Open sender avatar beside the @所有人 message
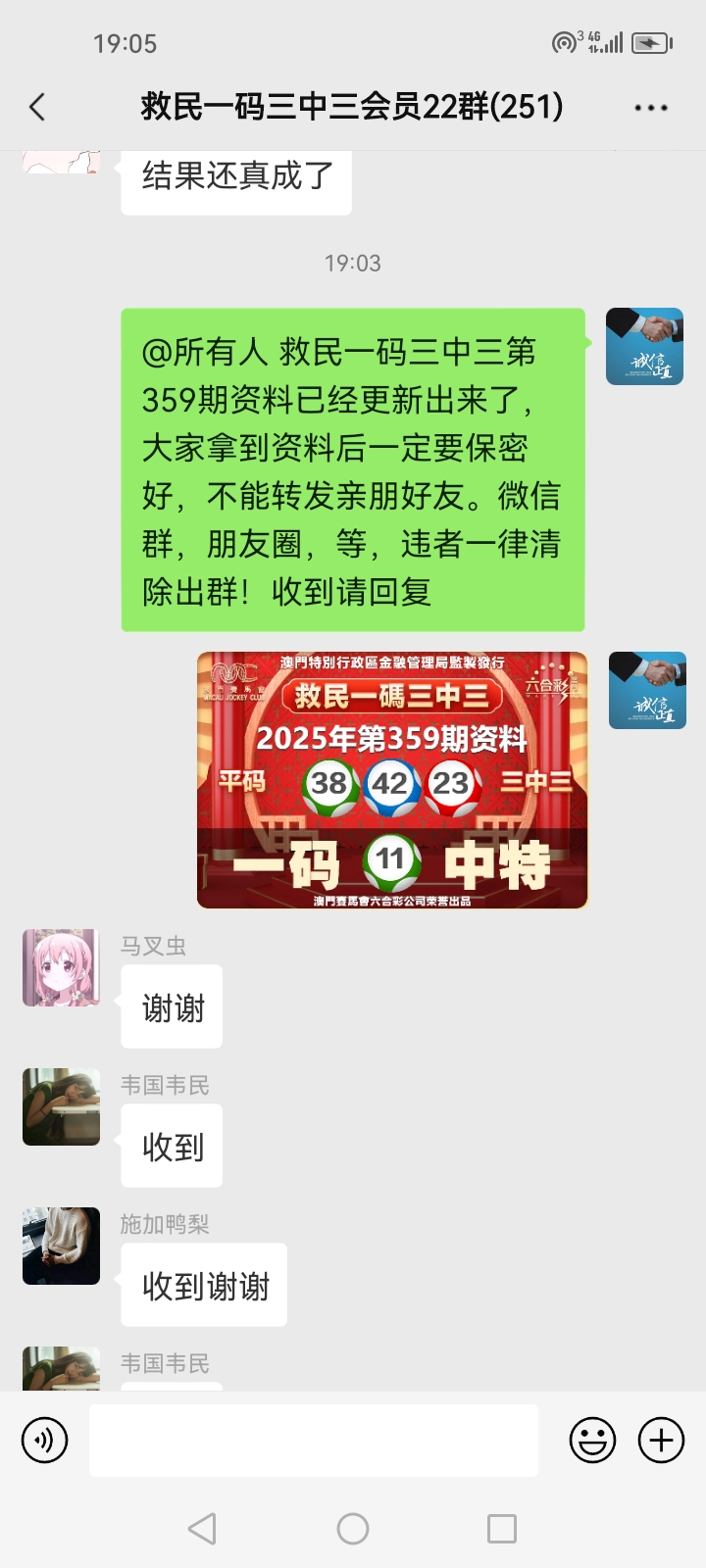 click(x=644, y=346)
